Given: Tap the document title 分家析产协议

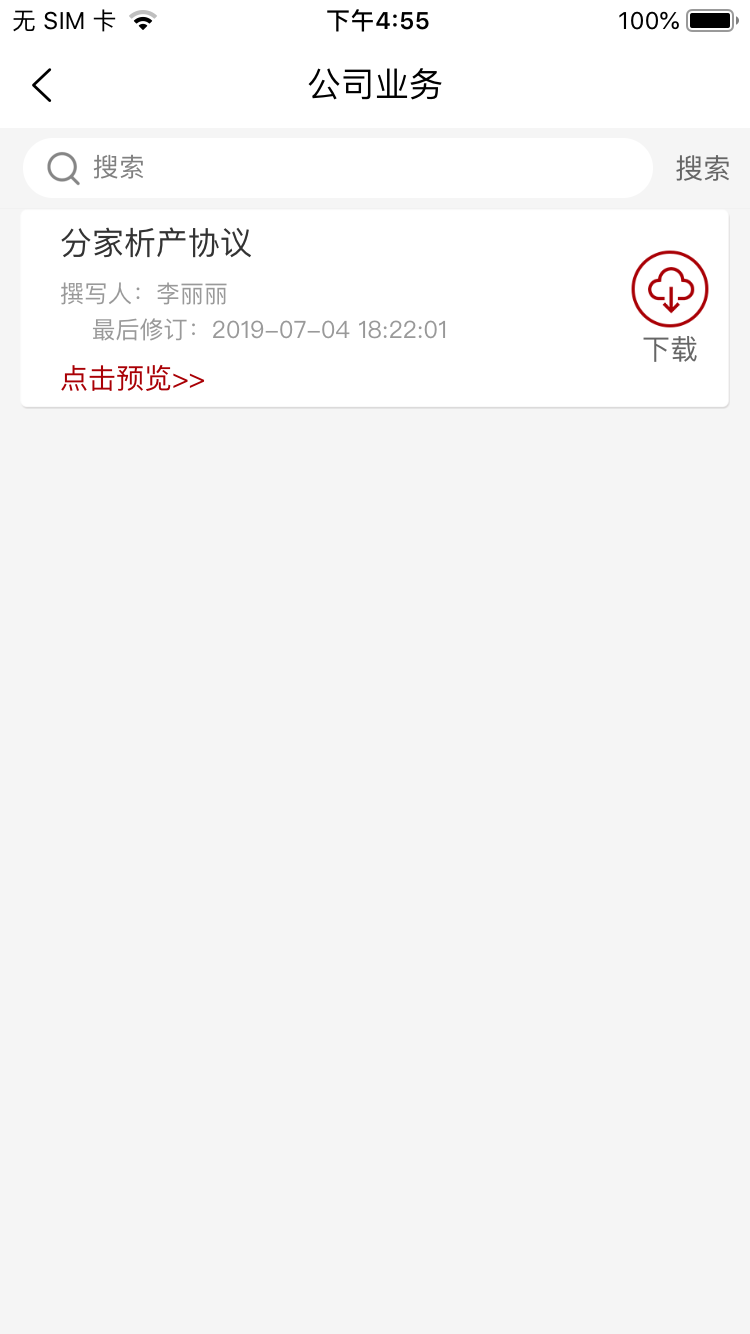Looking at the screenshot, I should pos(156,243).
